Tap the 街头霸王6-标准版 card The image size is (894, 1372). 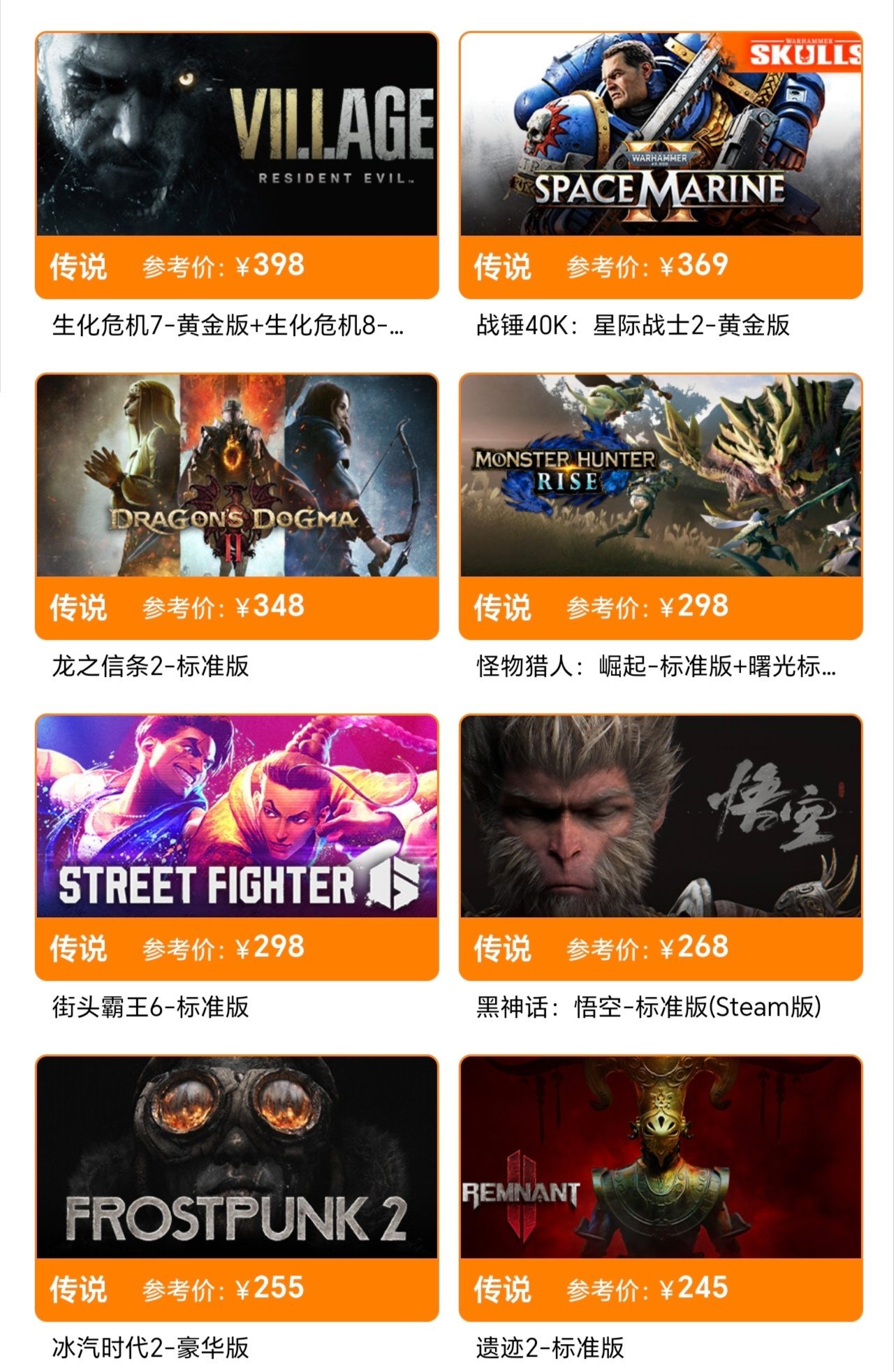[x=237, y=817]
